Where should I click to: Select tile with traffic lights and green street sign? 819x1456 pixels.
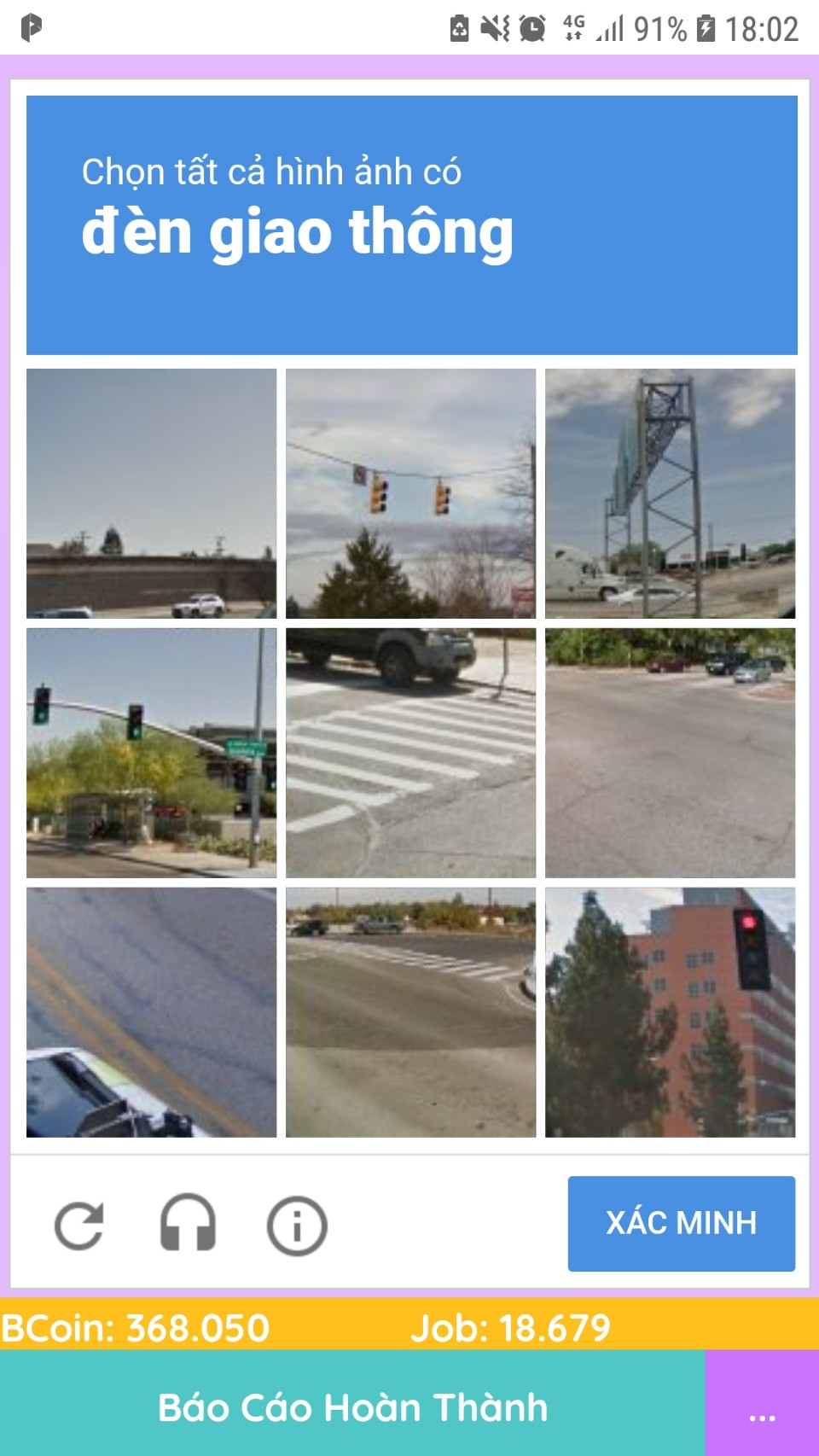point(151,753)
